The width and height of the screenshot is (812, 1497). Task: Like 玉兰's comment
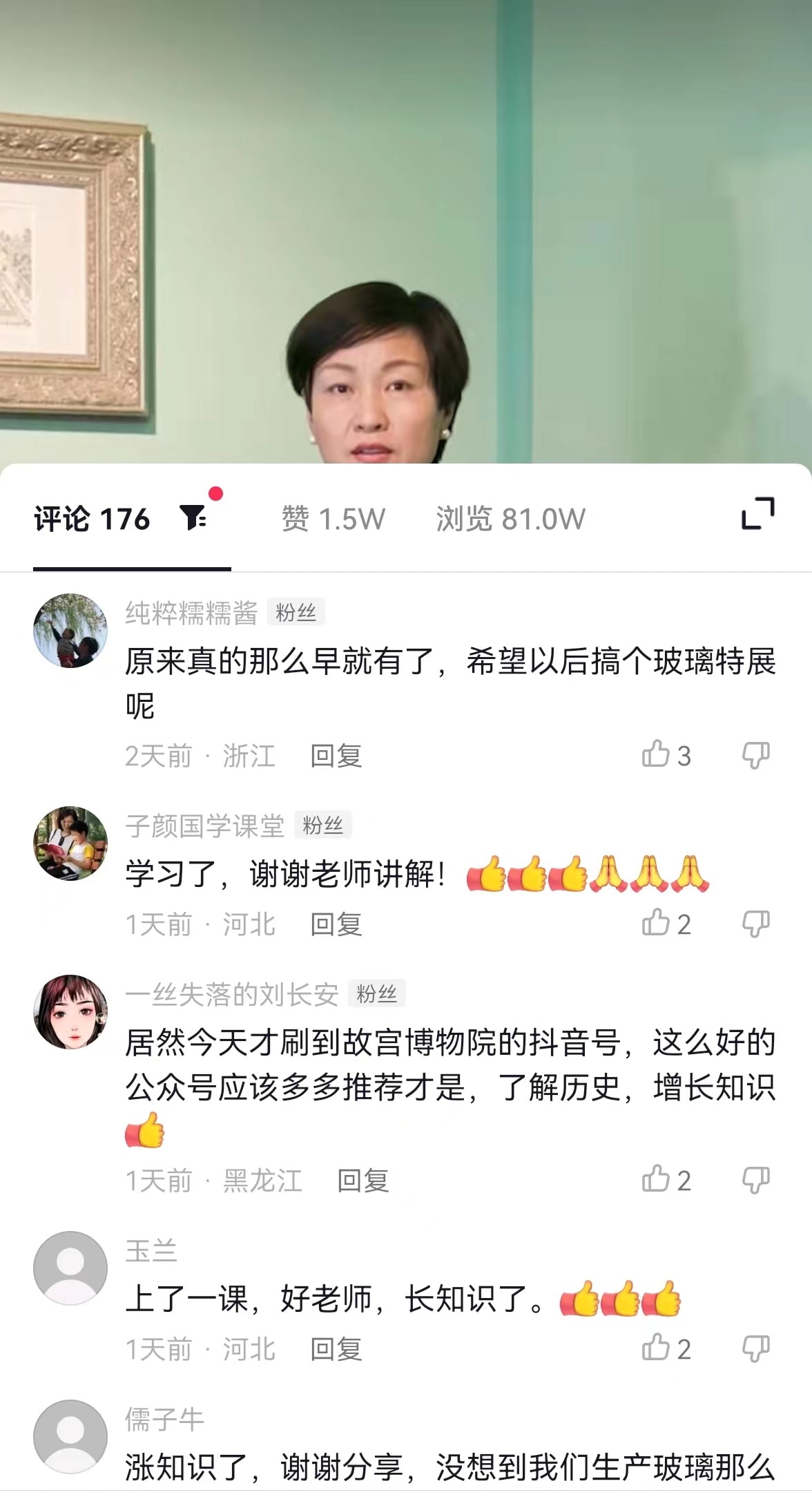coord(657,1348)
